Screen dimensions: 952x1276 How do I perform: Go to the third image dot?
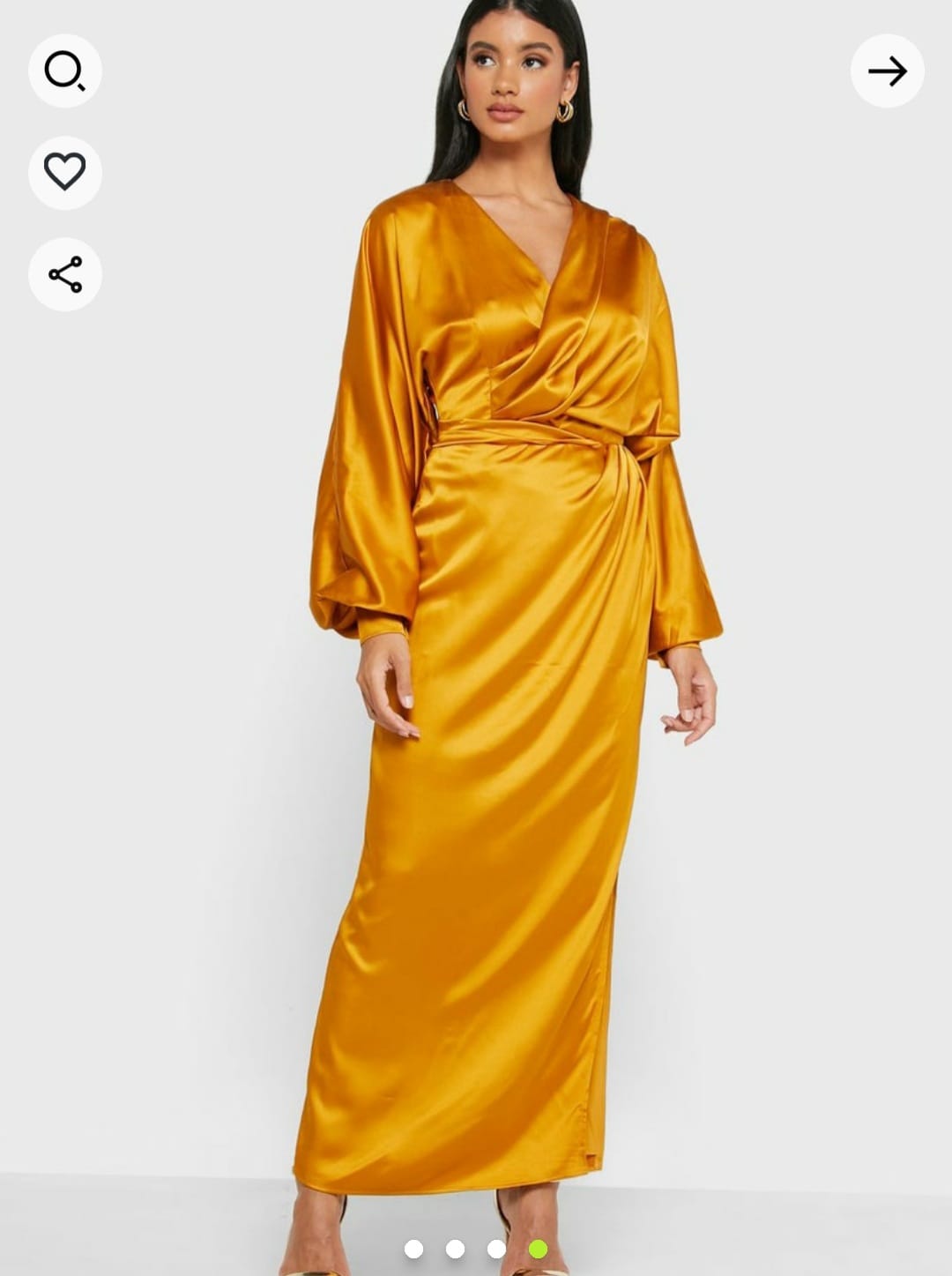coord(496,1249)
